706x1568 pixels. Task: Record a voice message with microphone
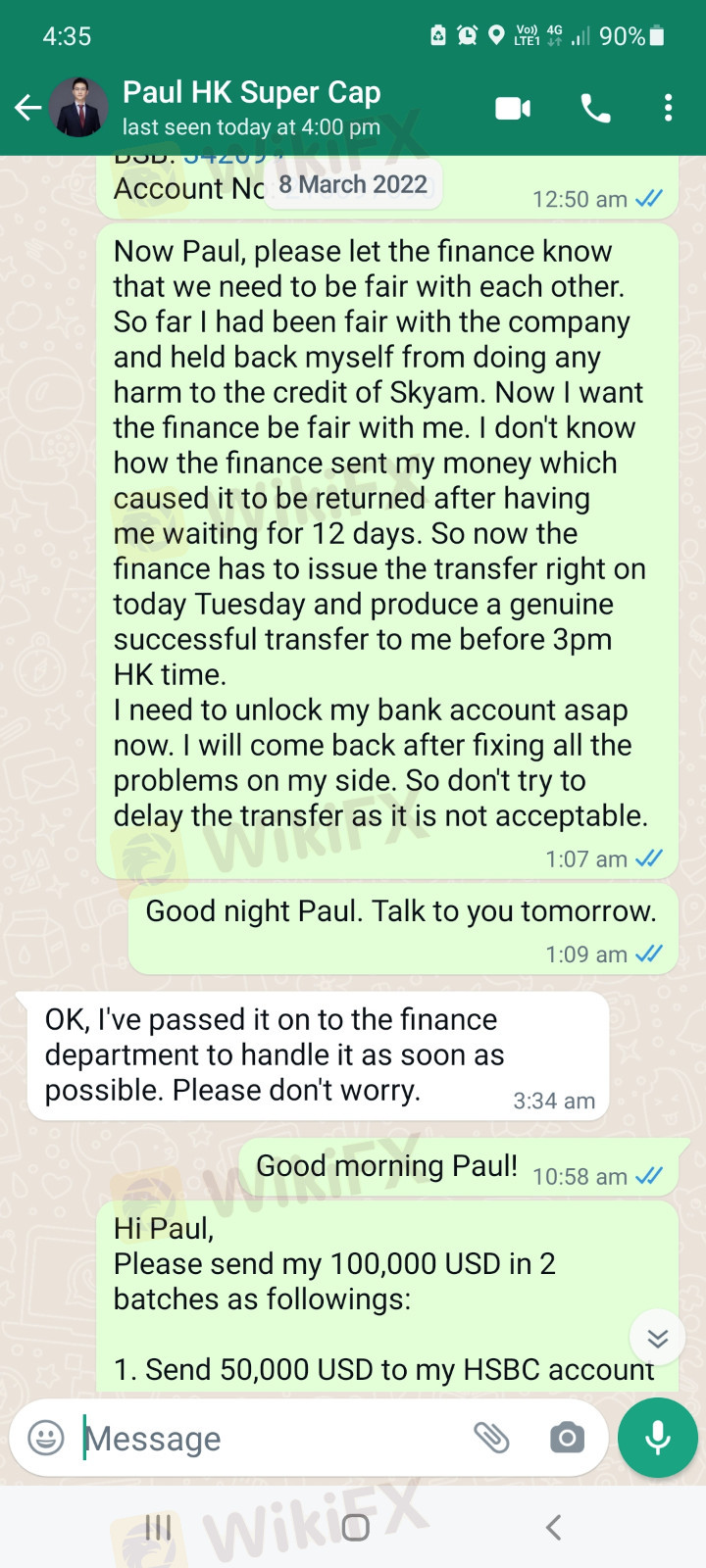658,1438
